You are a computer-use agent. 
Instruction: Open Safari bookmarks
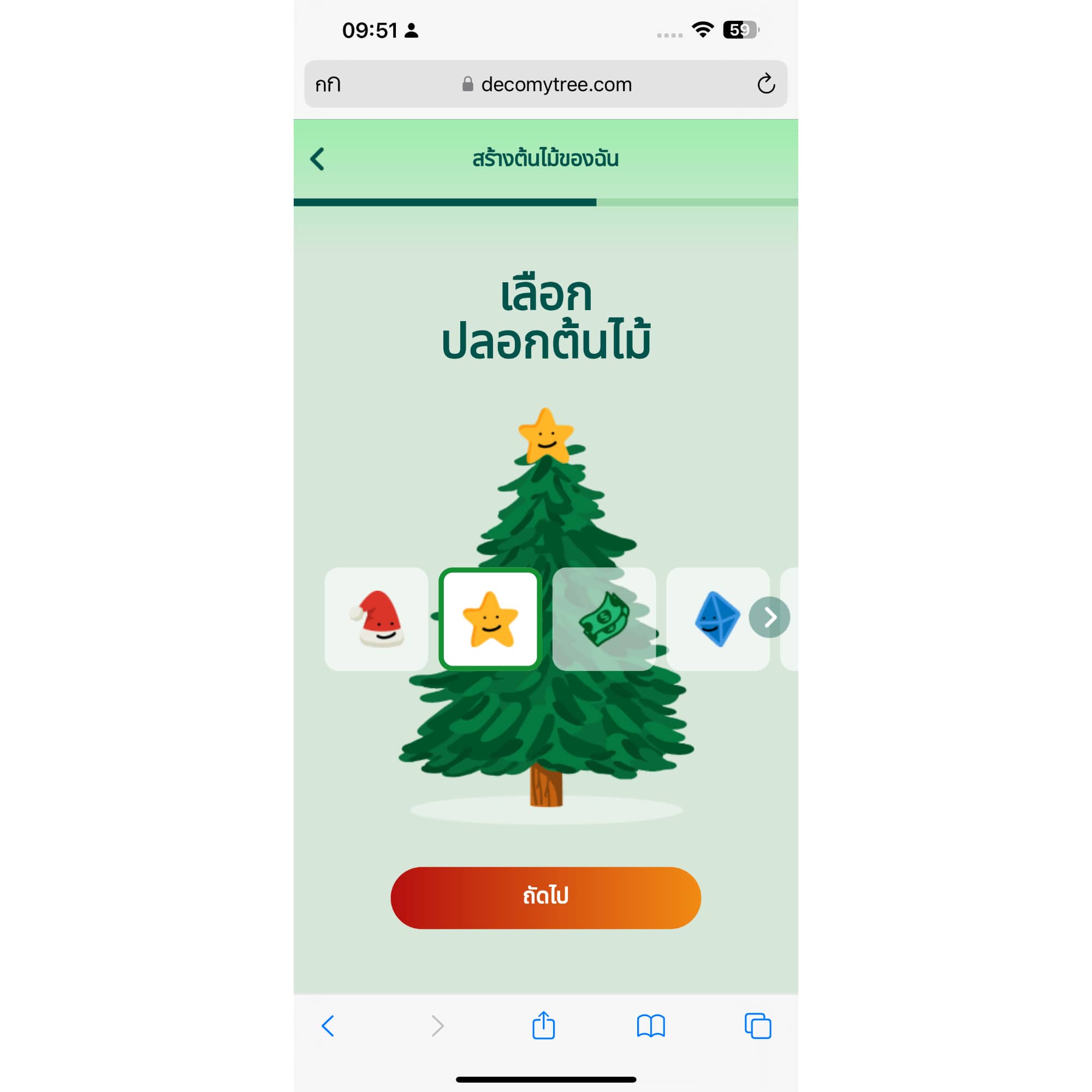pos(651,1025)
